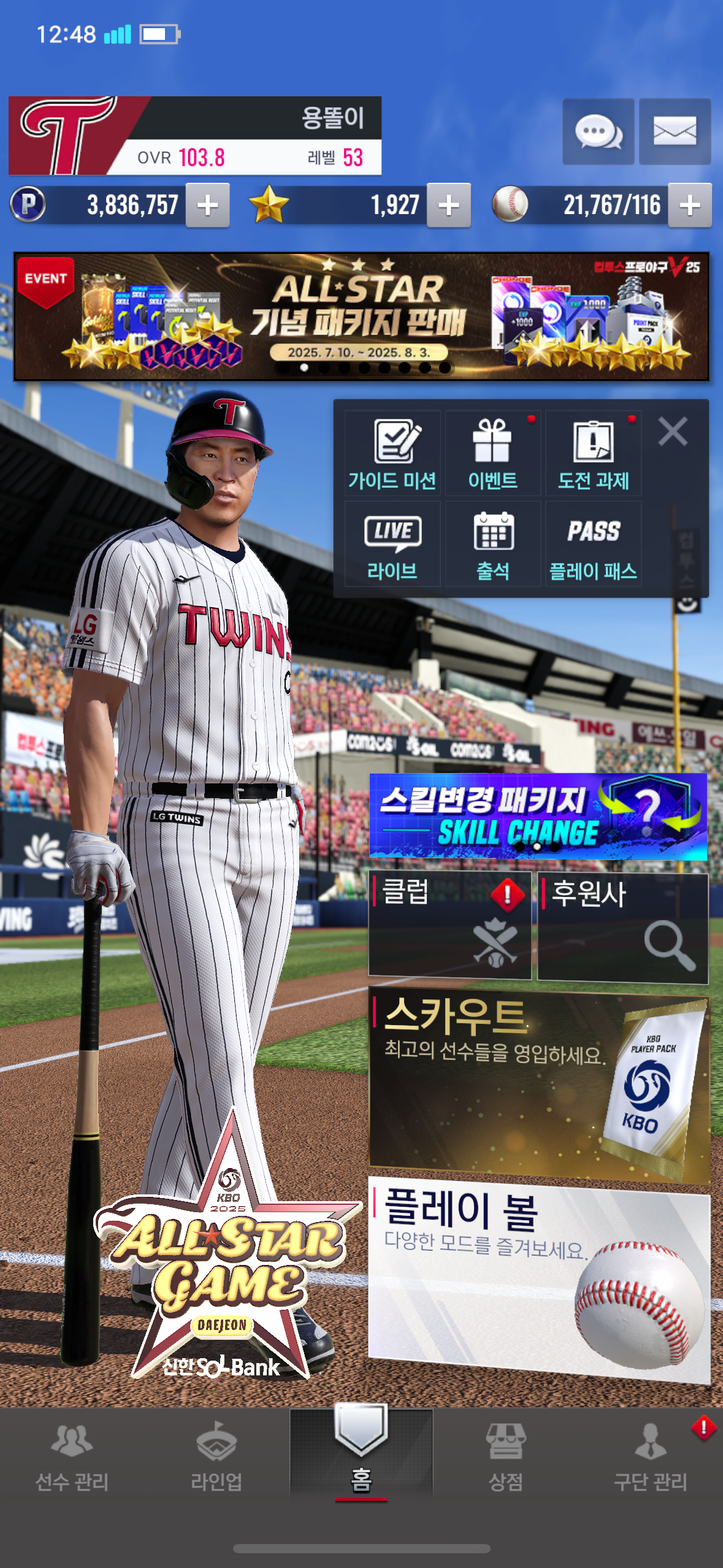
Task: Close the quick menu panel
Action: (x=673, y=431)
